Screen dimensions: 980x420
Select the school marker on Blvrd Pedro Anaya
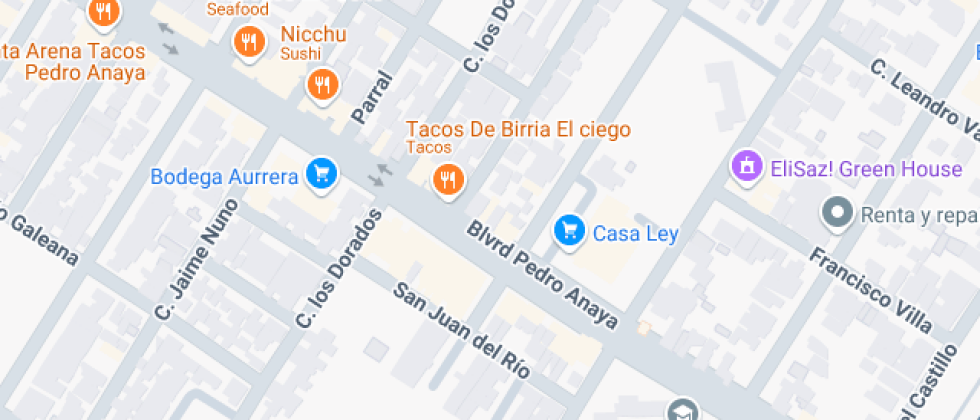pyautogui.click(x=683, y=411)
